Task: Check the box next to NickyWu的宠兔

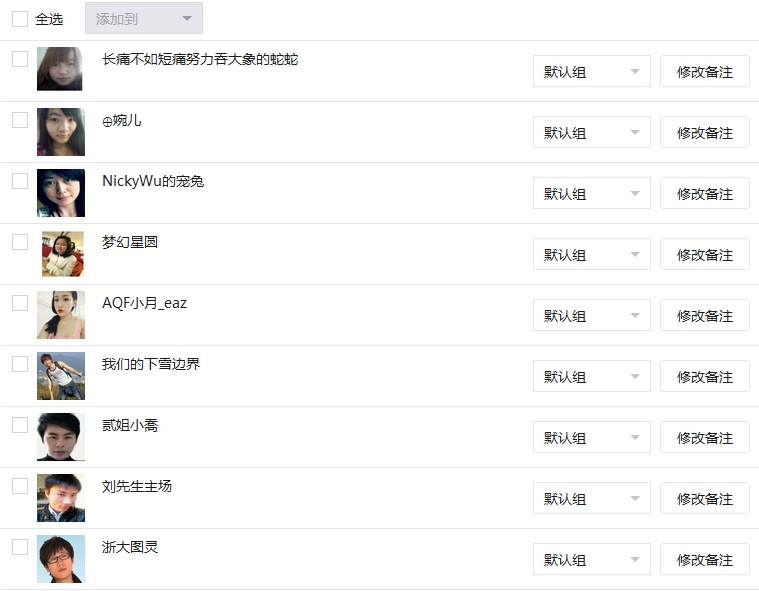Action: point(20,181)
